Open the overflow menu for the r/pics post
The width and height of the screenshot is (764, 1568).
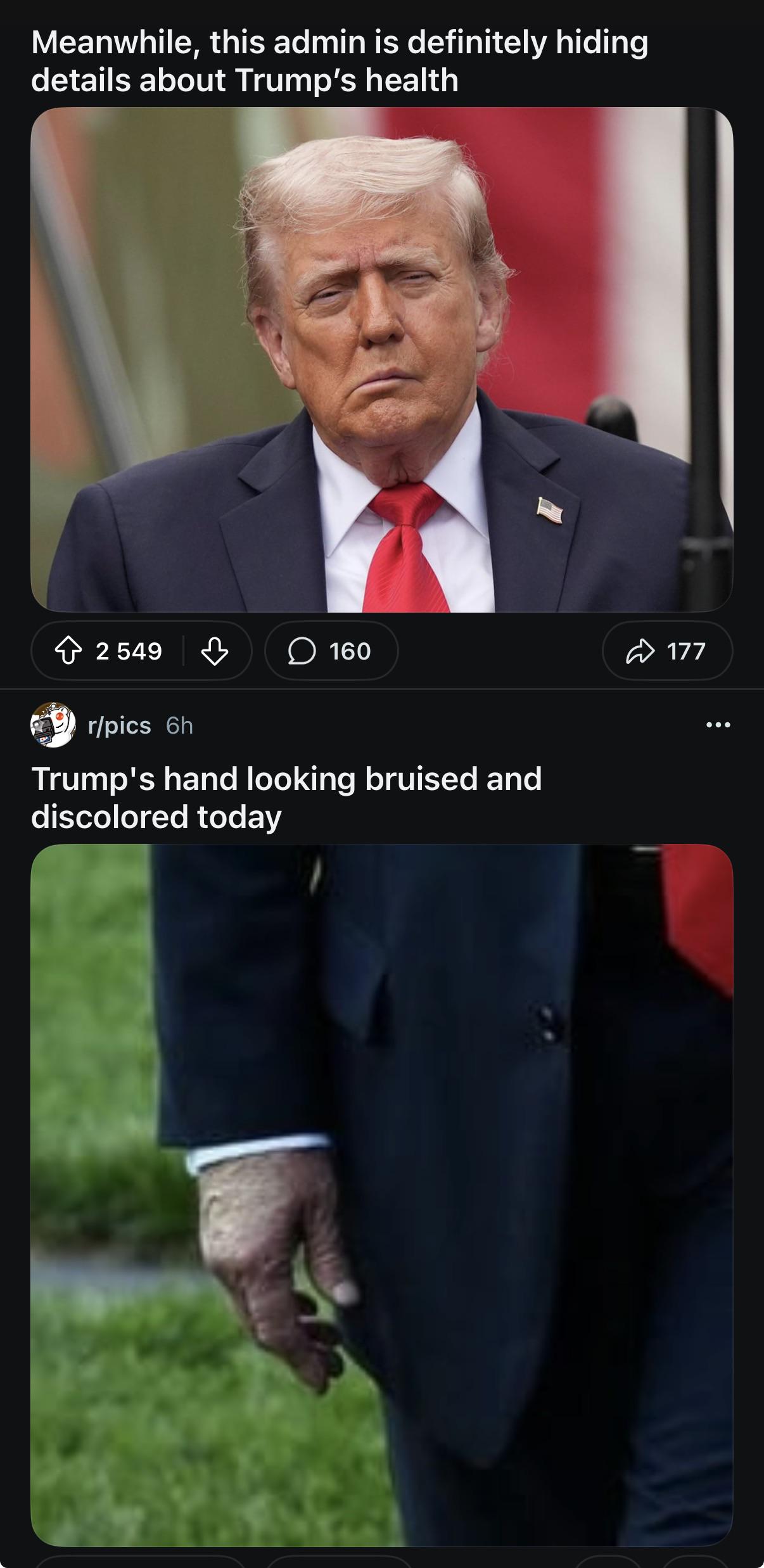click(718, 724)
